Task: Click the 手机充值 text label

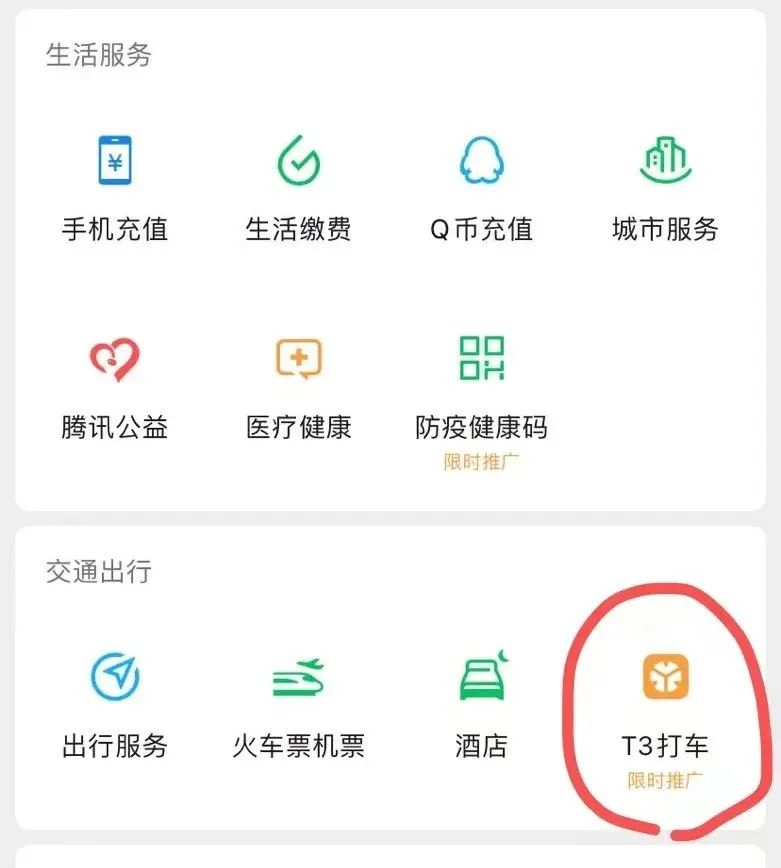Action: pos(115,230)
